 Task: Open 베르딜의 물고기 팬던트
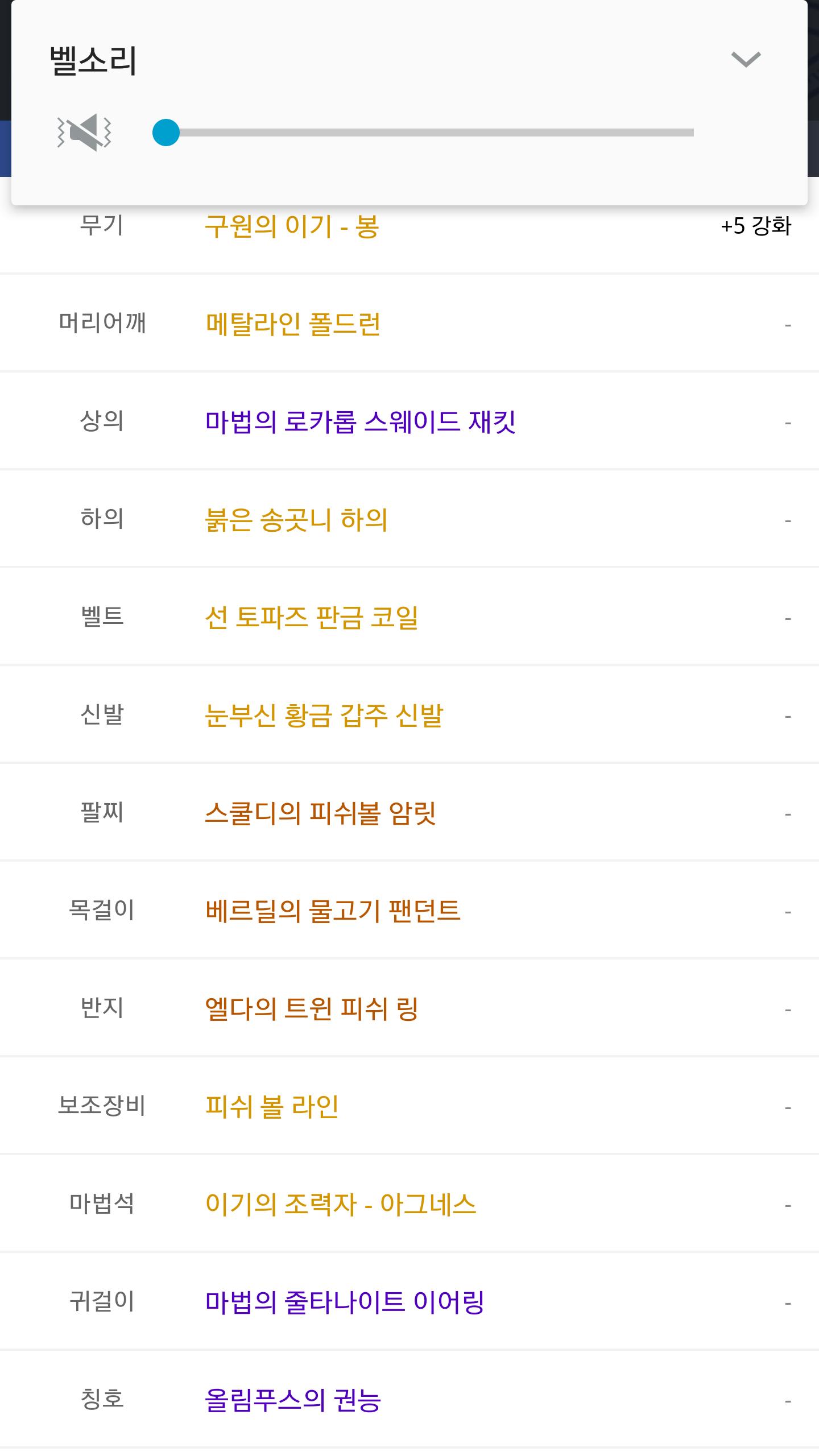333,911
